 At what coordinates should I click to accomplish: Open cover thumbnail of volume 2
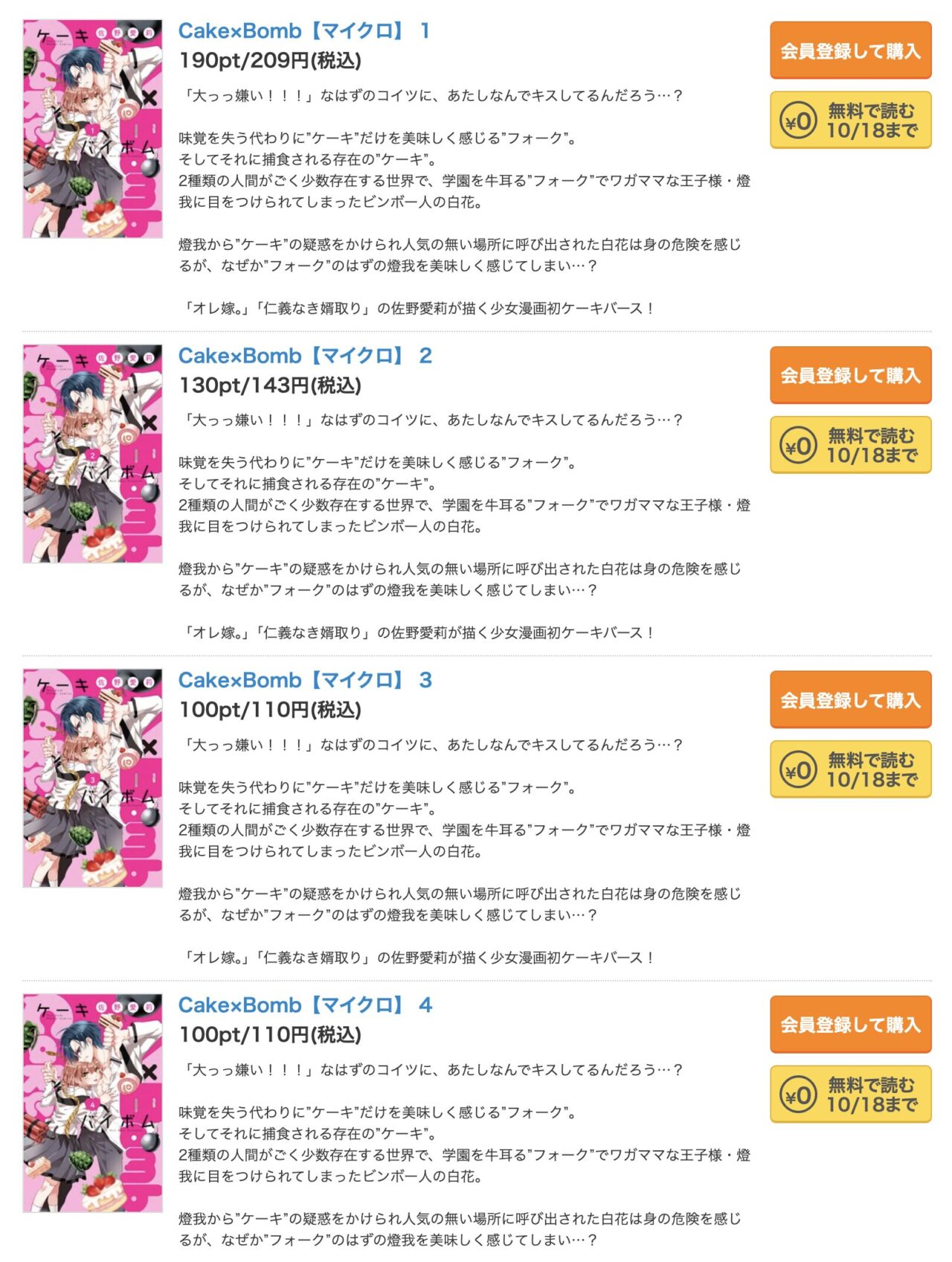[93, 453]
